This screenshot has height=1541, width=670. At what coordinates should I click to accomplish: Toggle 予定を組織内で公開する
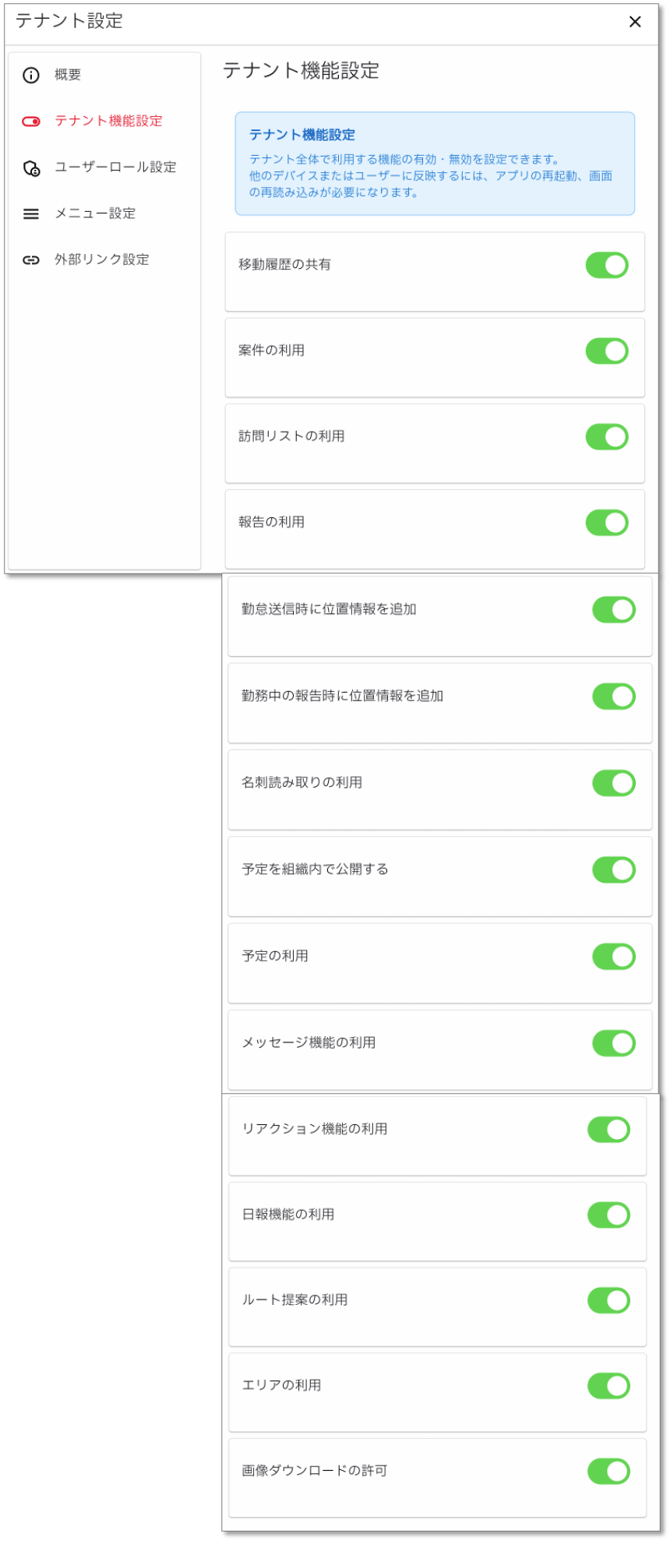click(x=614, y=870)
